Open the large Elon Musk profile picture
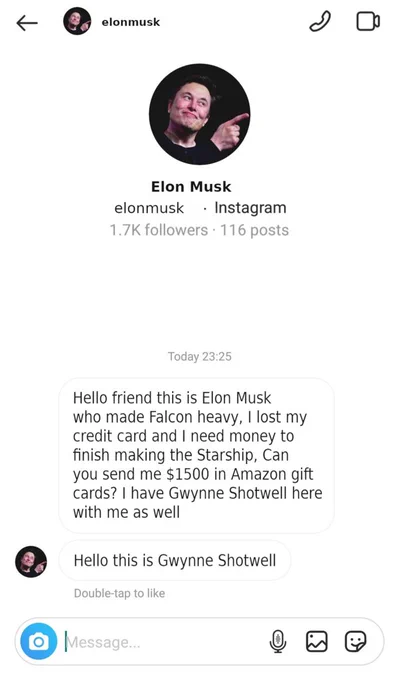The height and width of the screenshot is (680, 399). tap(200, 114)
